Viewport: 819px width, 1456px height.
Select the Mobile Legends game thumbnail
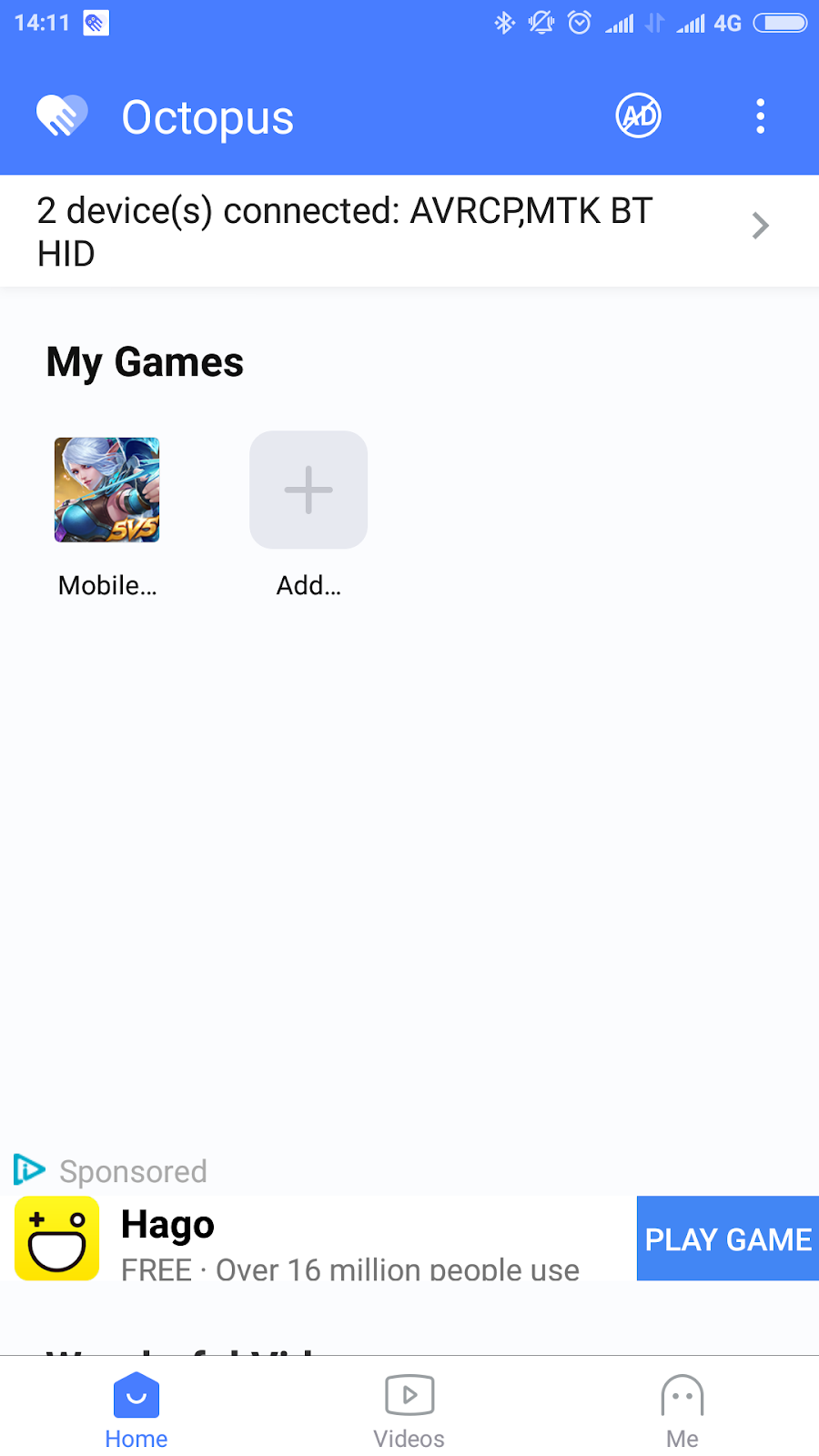coord(106,490)
